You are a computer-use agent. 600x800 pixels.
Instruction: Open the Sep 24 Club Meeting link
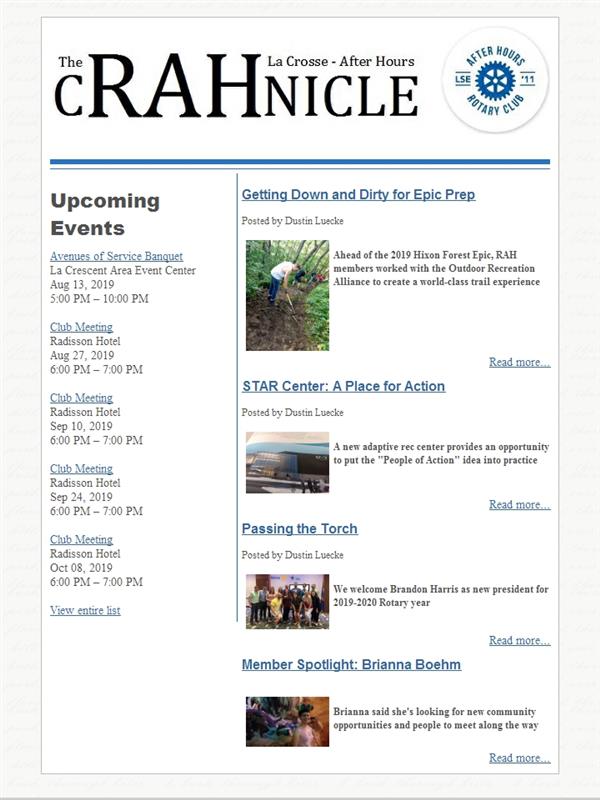pyautogui.click(x=82, y=469)
